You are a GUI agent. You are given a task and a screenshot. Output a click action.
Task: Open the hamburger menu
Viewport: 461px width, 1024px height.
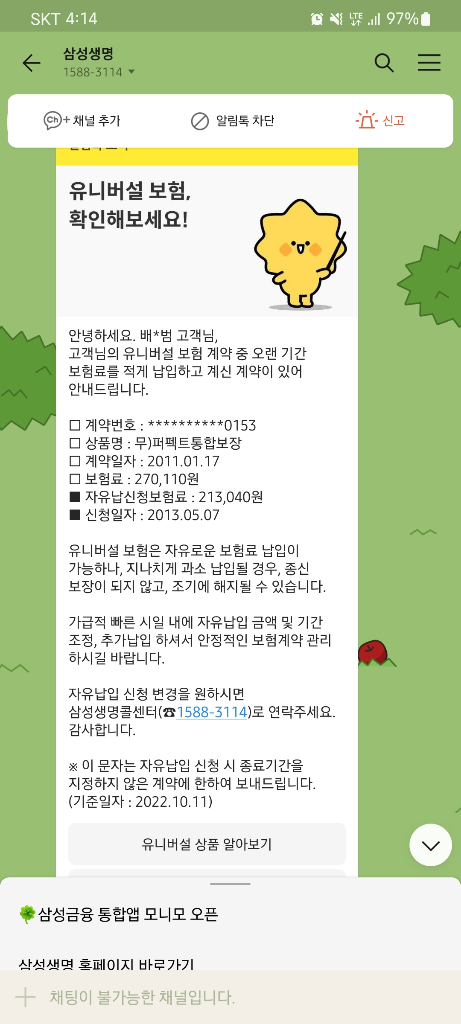tap(429, 63)
